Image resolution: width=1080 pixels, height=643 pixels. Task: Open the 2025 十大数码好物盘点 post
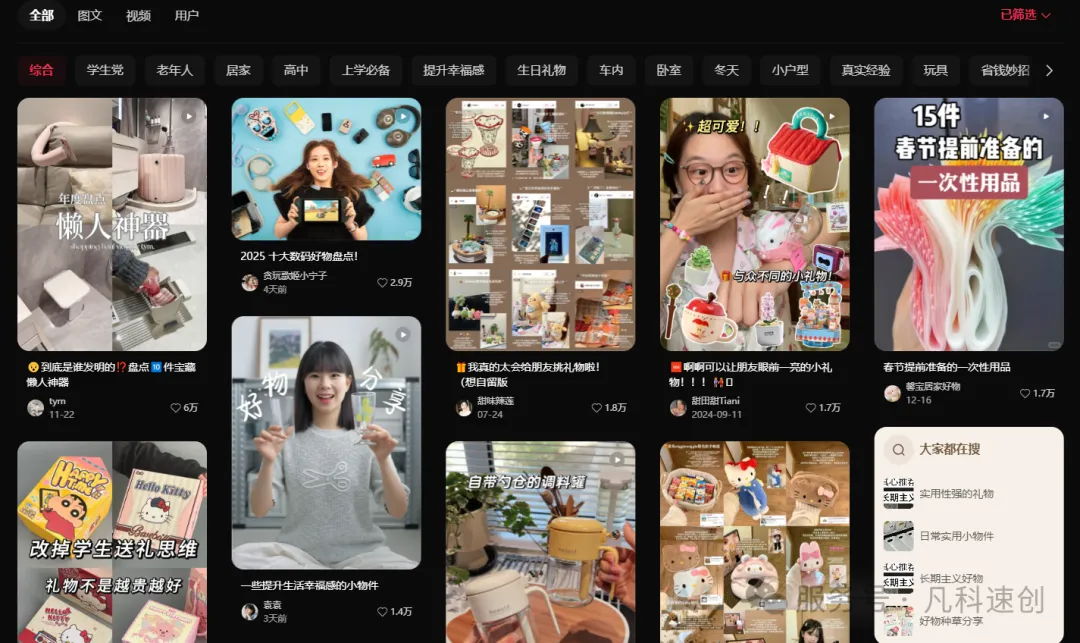click(326, 169)
